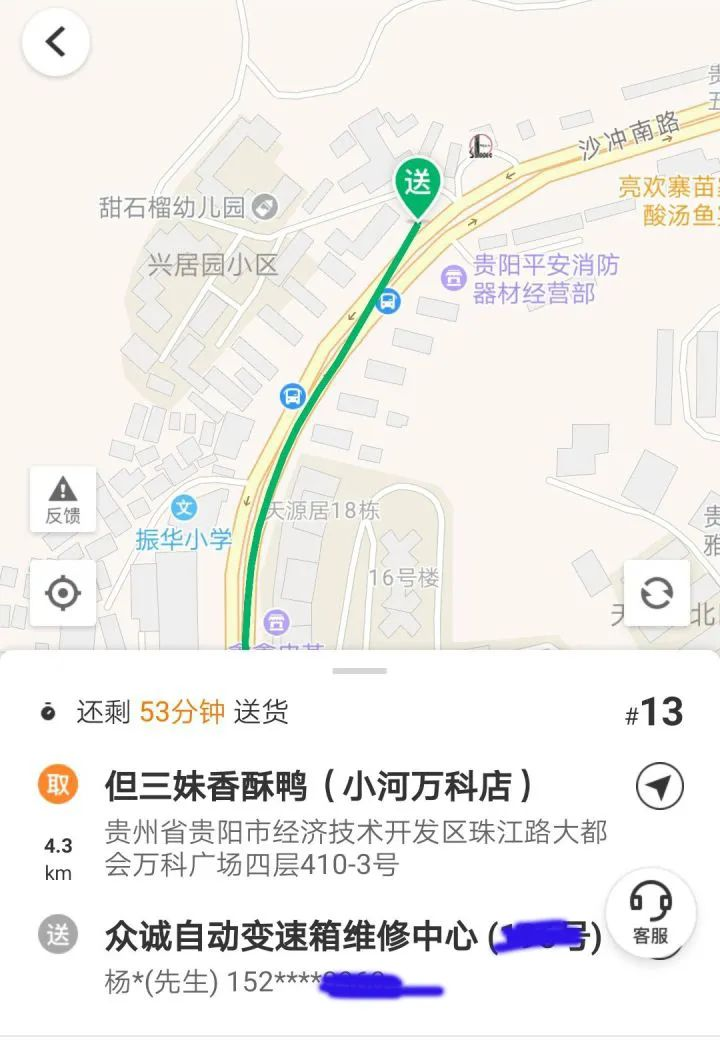Recenter map on my location
This screenshot has height=1055, width=720.
(63, 593)
